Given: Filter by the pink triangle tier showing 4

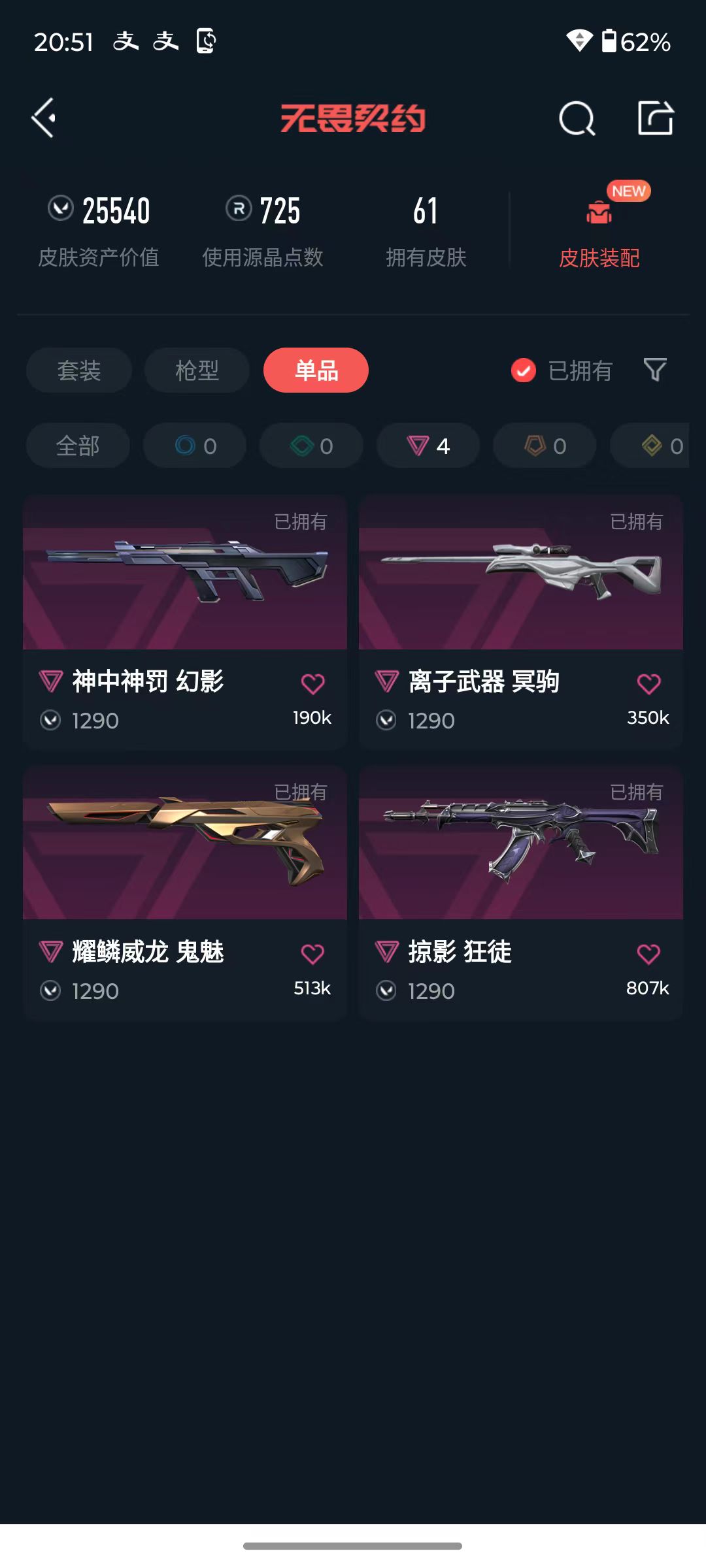Looking at the screenshot, I should (428, 446).
